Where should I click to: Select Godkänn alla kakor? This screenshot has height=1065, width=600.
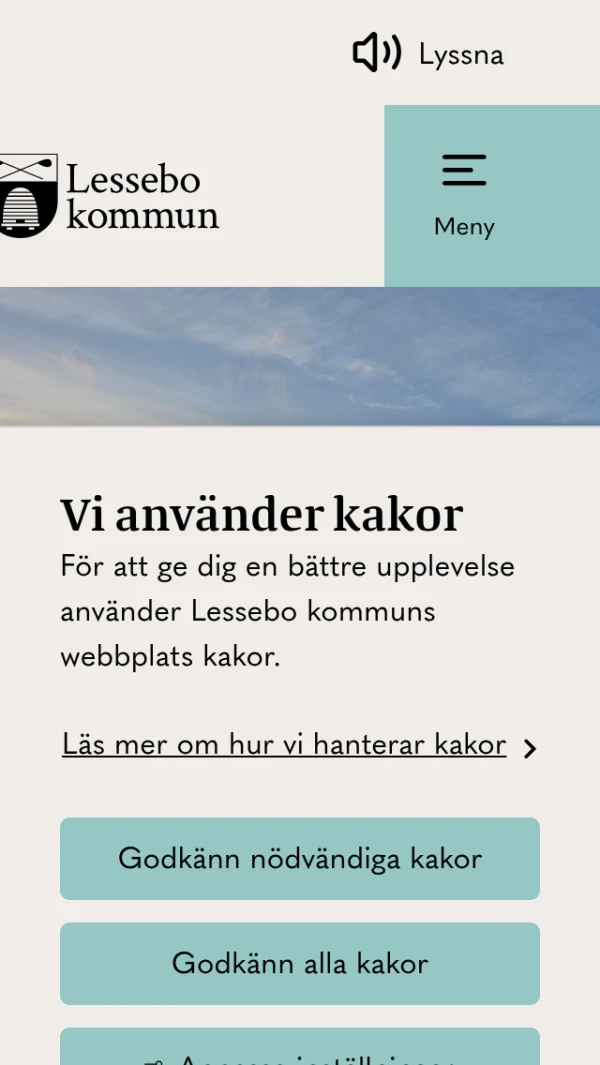300,964
